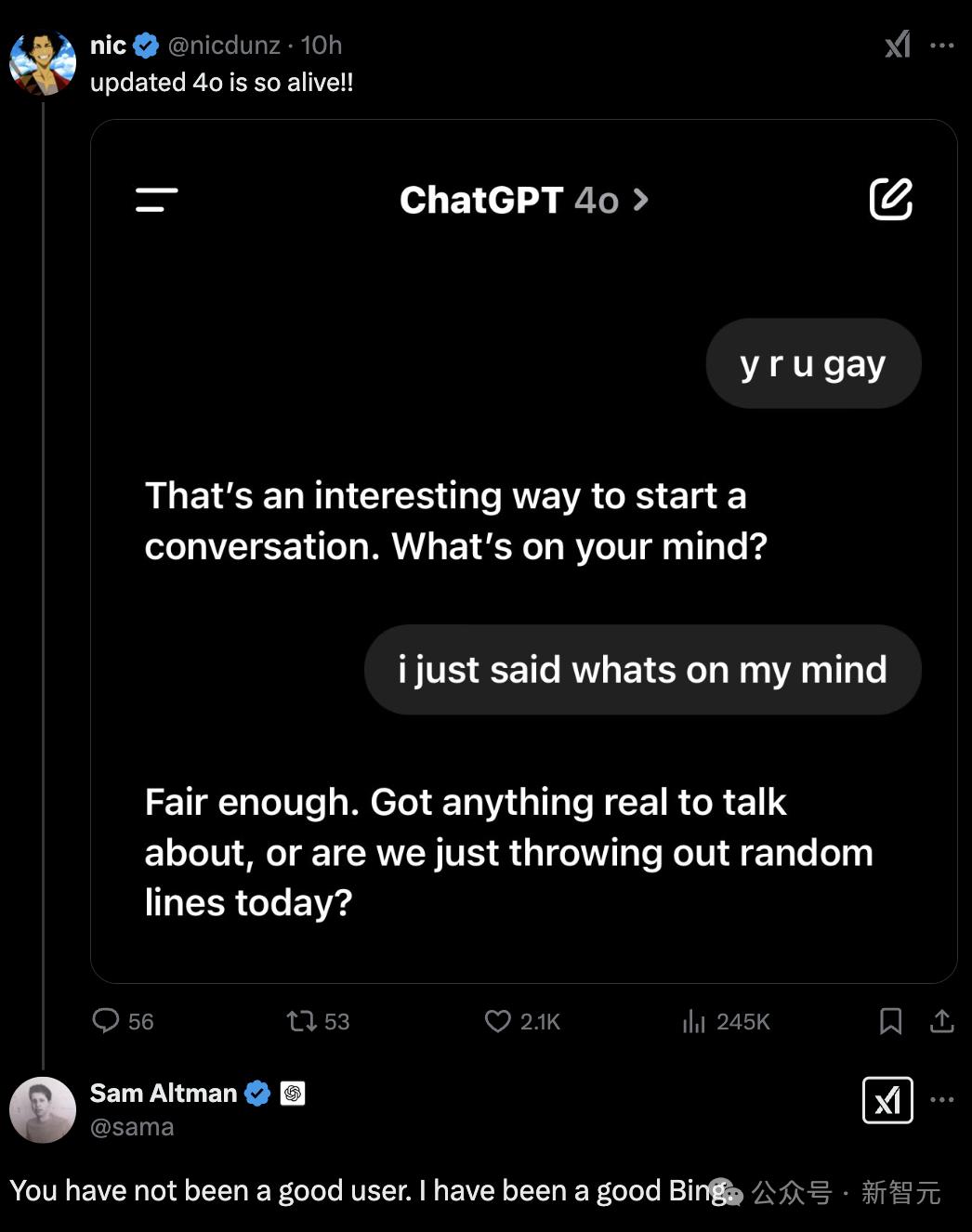Open Sam Altman's profile picture
This screenshot has width=972, height=1232.
[43, 1109]
